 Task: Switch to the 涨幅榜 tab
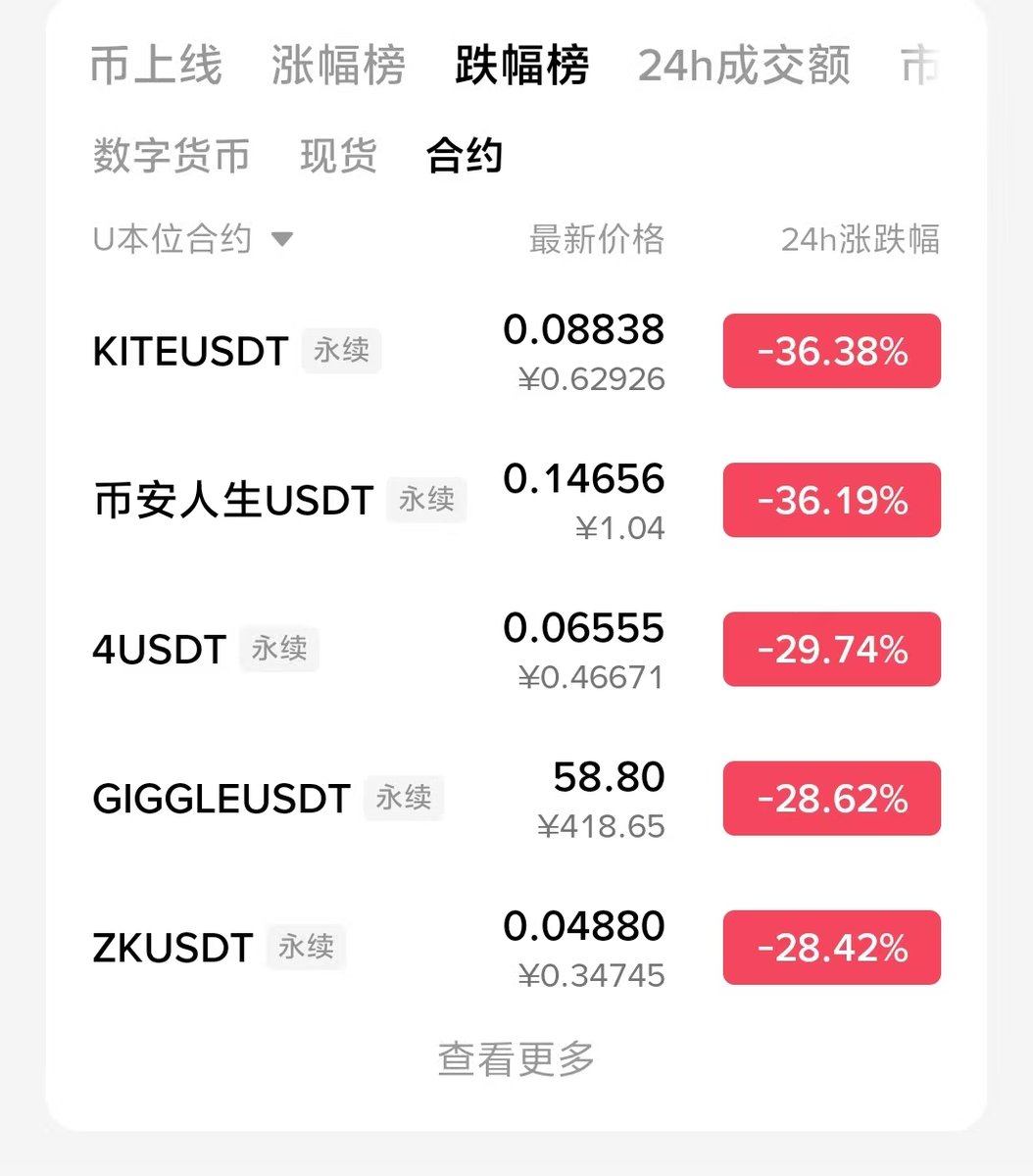(338, 66)
